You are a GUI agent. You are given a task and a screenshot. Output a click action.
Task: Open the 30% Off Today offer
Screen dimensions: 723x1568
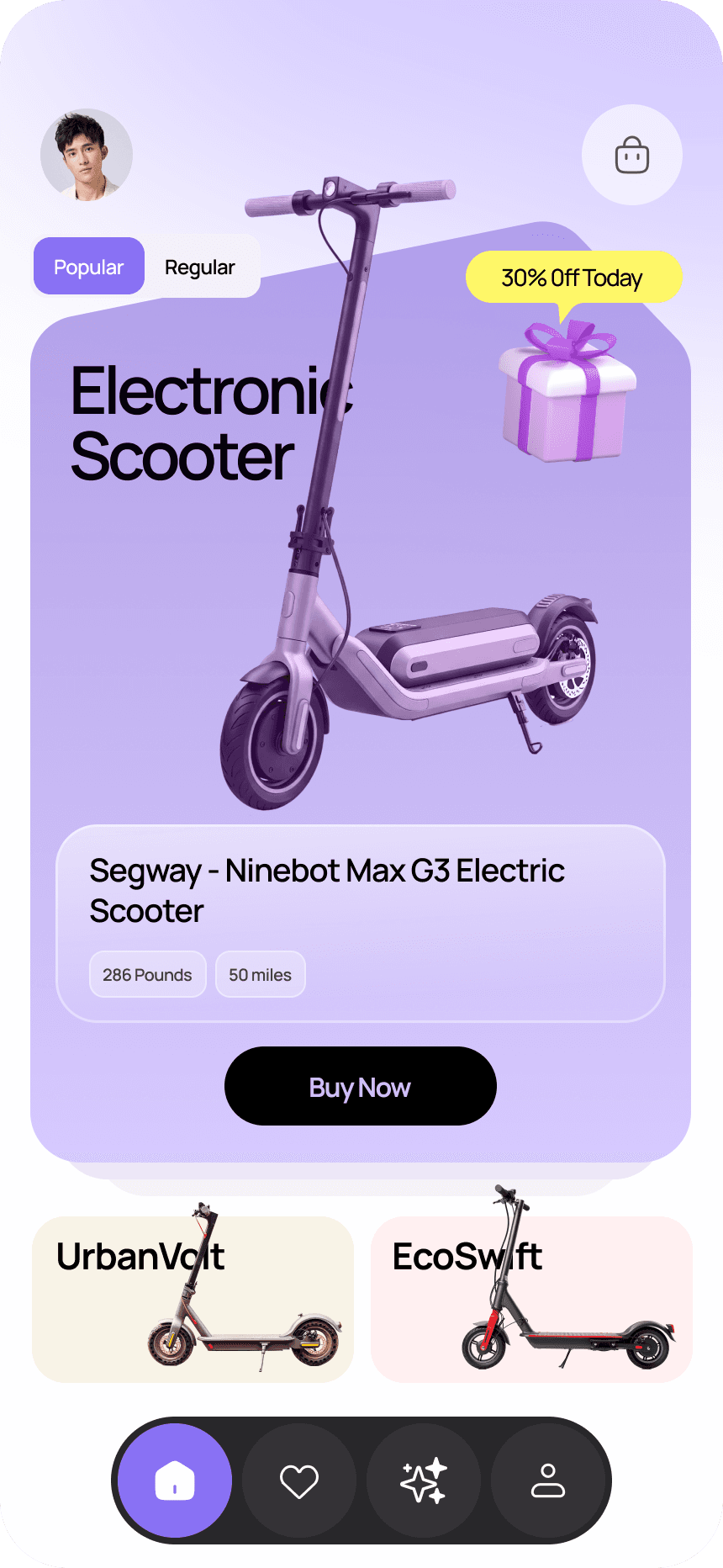(573, 278)
